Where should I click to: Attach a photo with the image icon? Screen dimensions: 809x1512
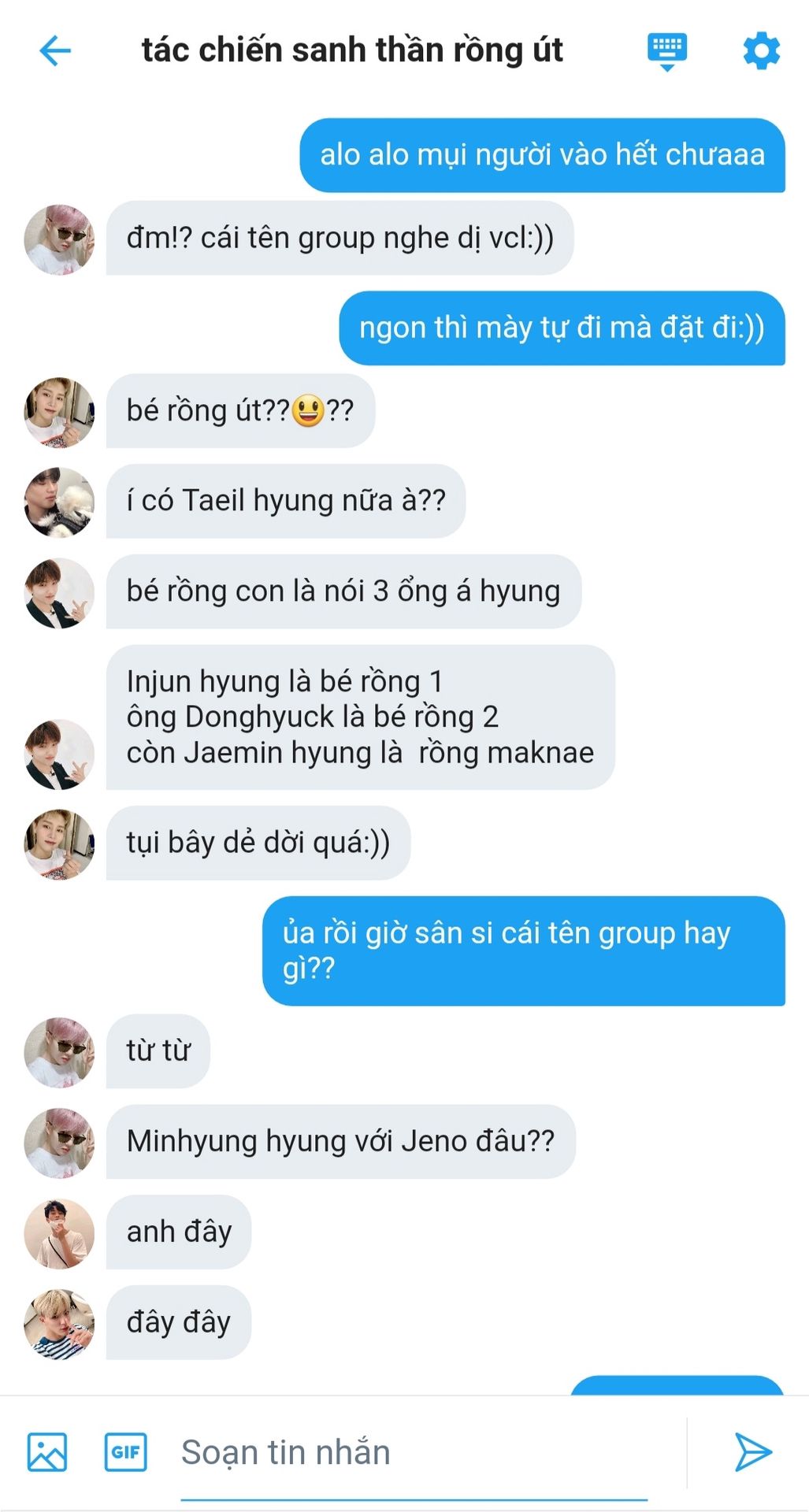click(x=47, y=1451)
